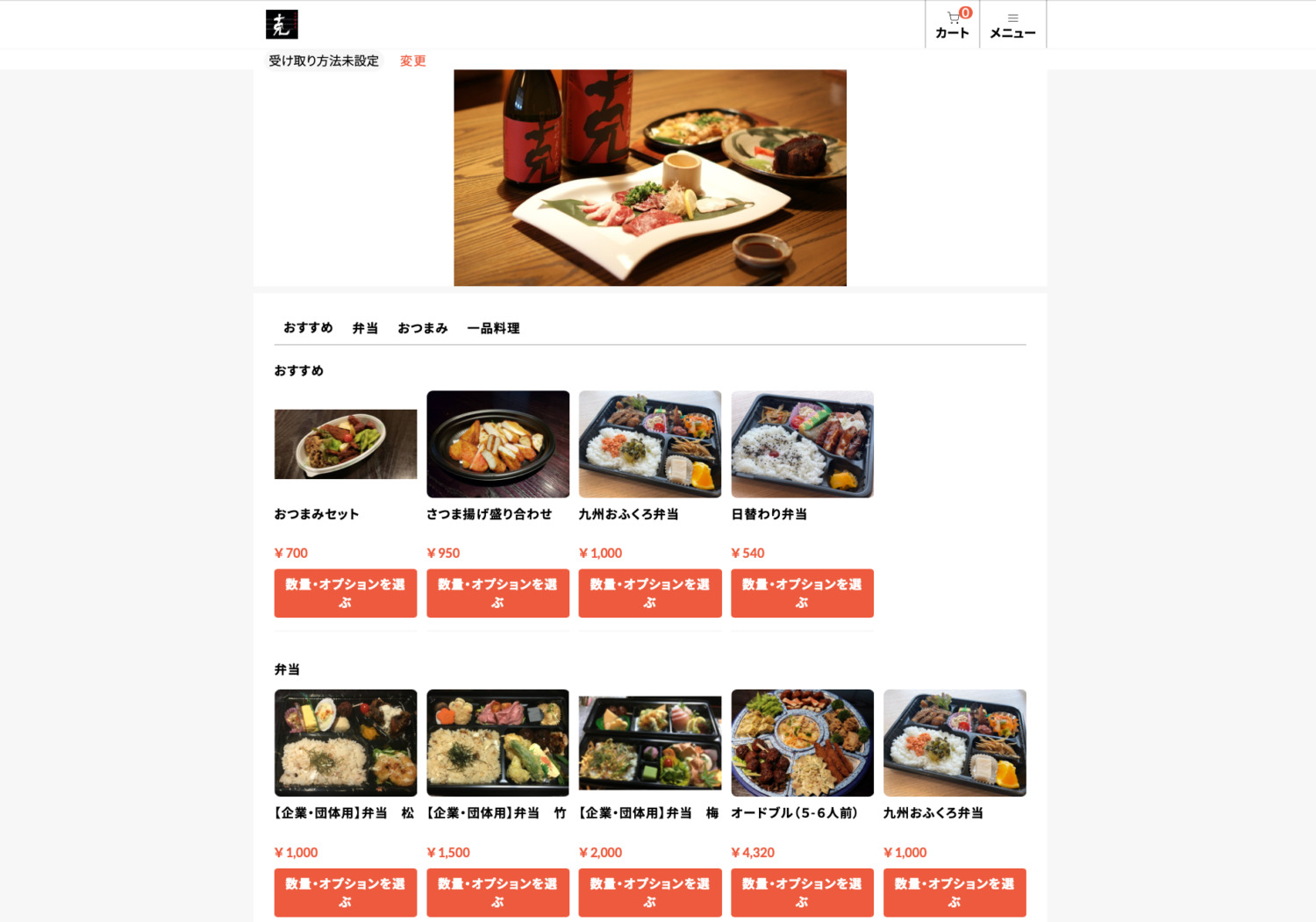Screen dimensions: 1316x922
Task: Choose quantity and options for さつま揚げ盛り合わせ
Action: point(497,593)
